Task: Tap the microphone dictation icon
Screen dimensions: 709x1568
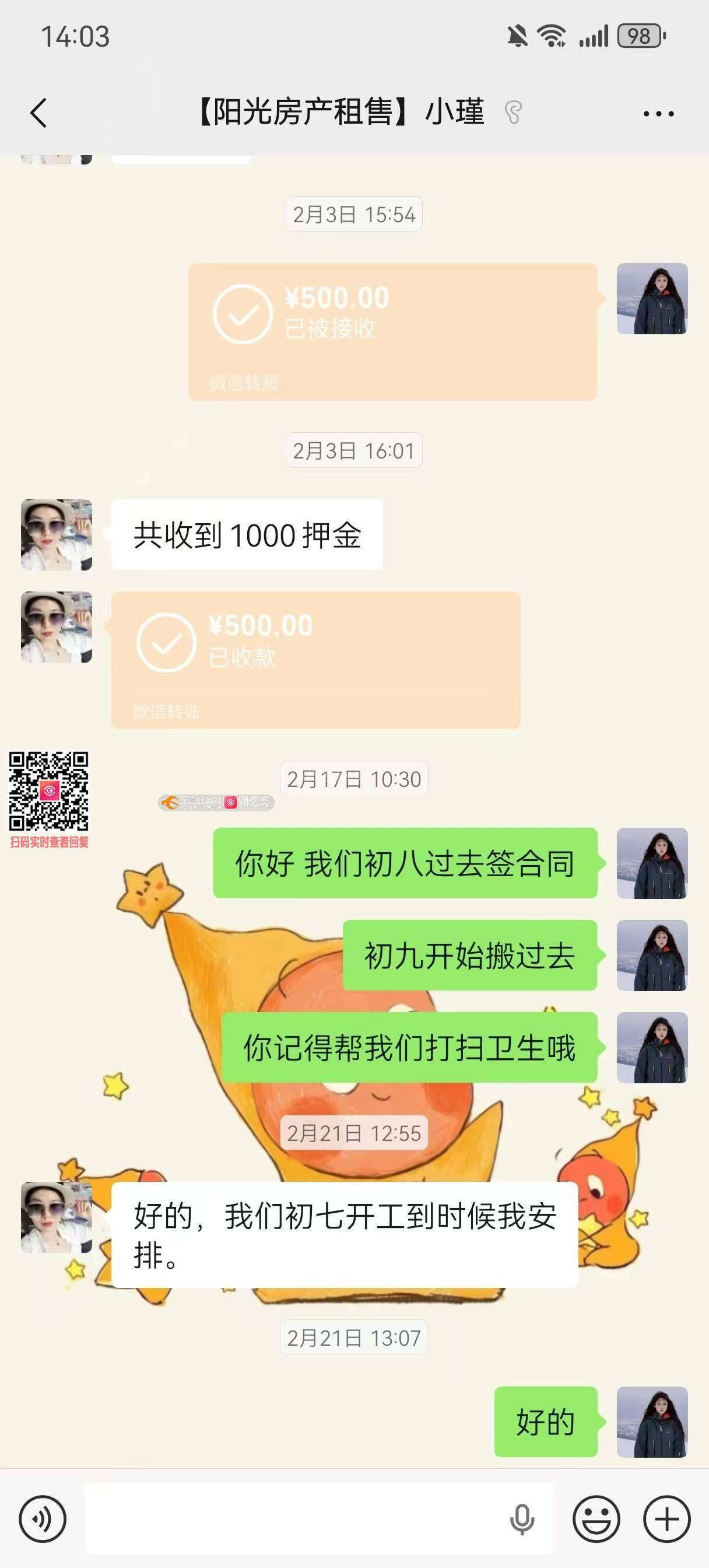Action: point(522,1520)
